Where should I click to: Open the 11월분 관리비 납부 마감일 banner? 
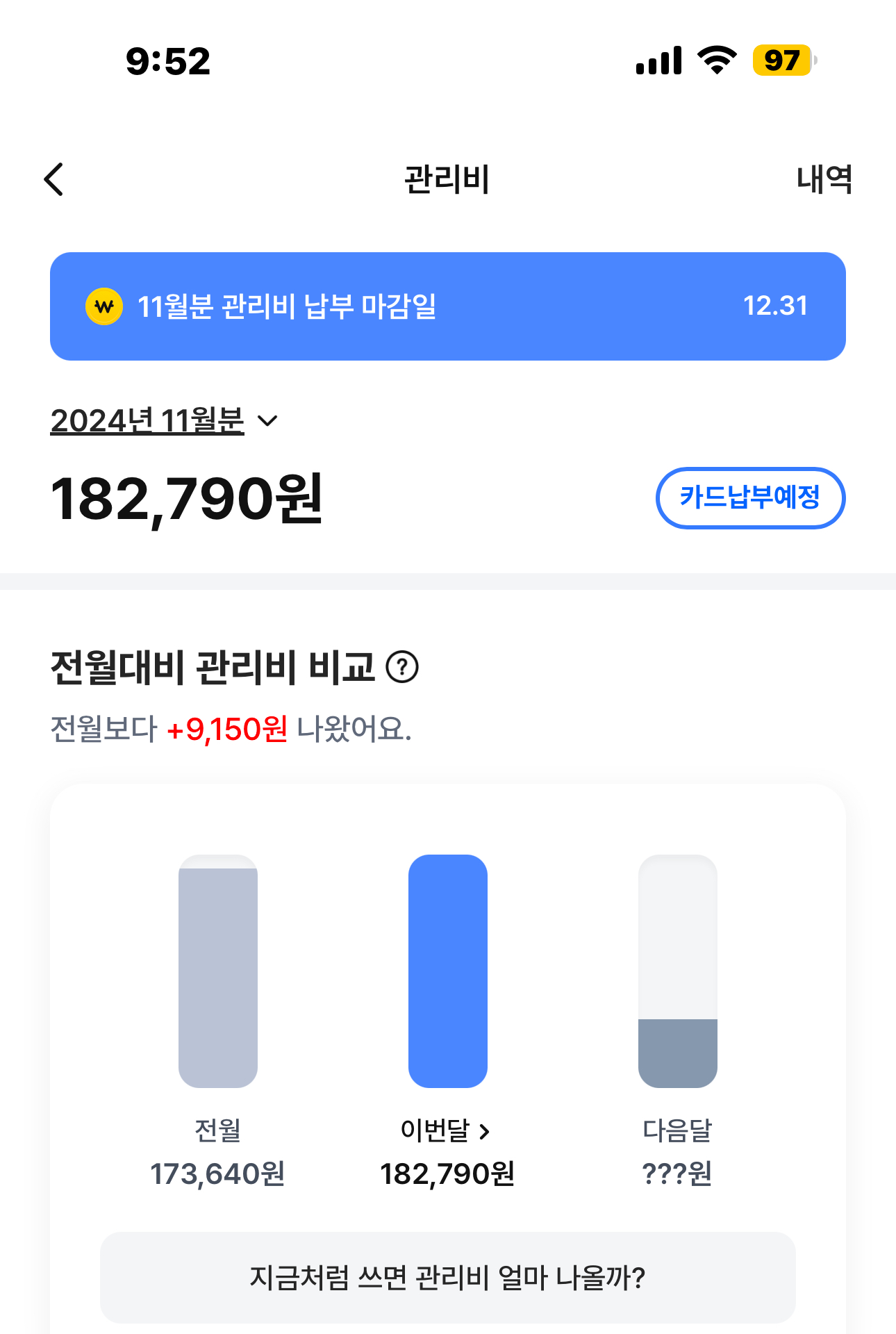[x=447, y=306]
